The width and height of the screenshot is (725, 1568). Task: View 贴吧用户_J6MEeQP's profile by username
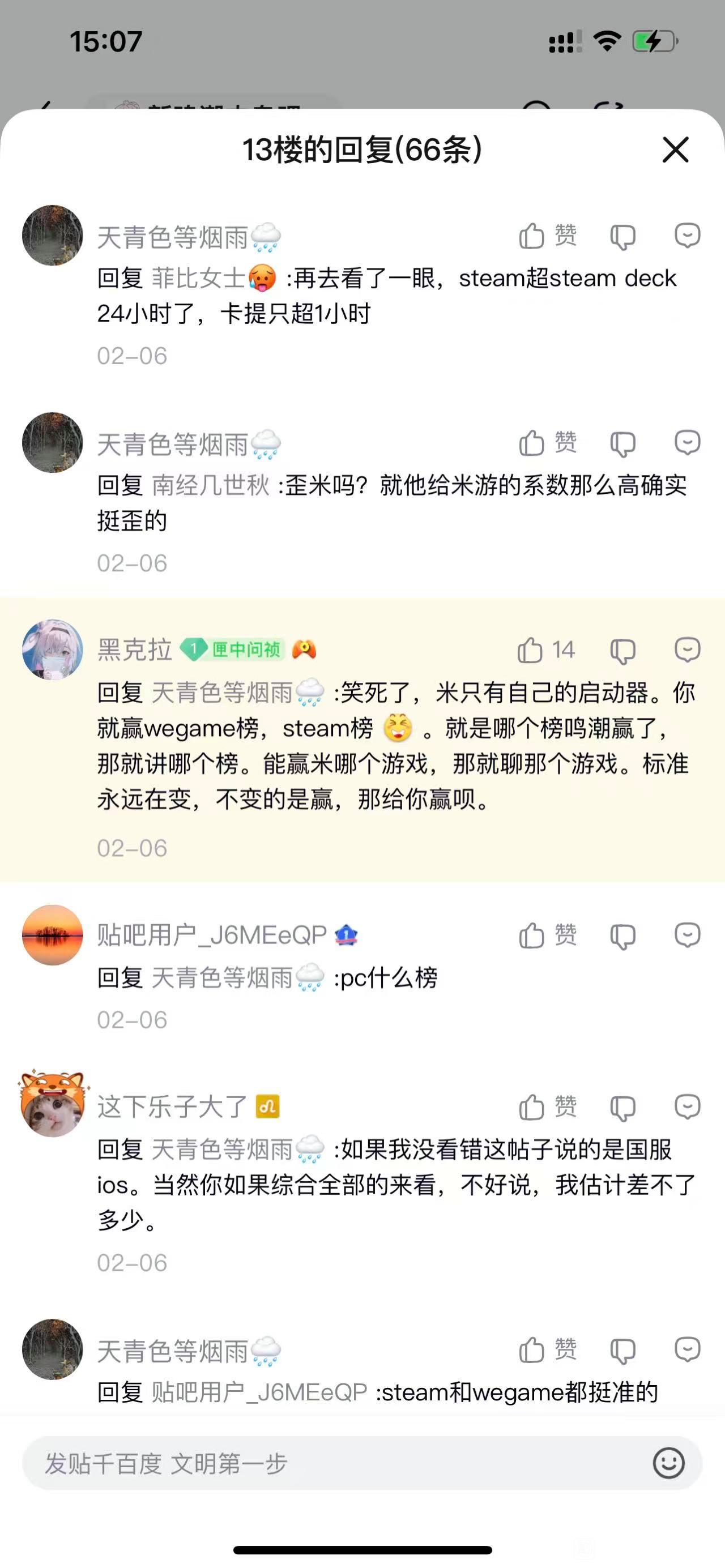212,935
